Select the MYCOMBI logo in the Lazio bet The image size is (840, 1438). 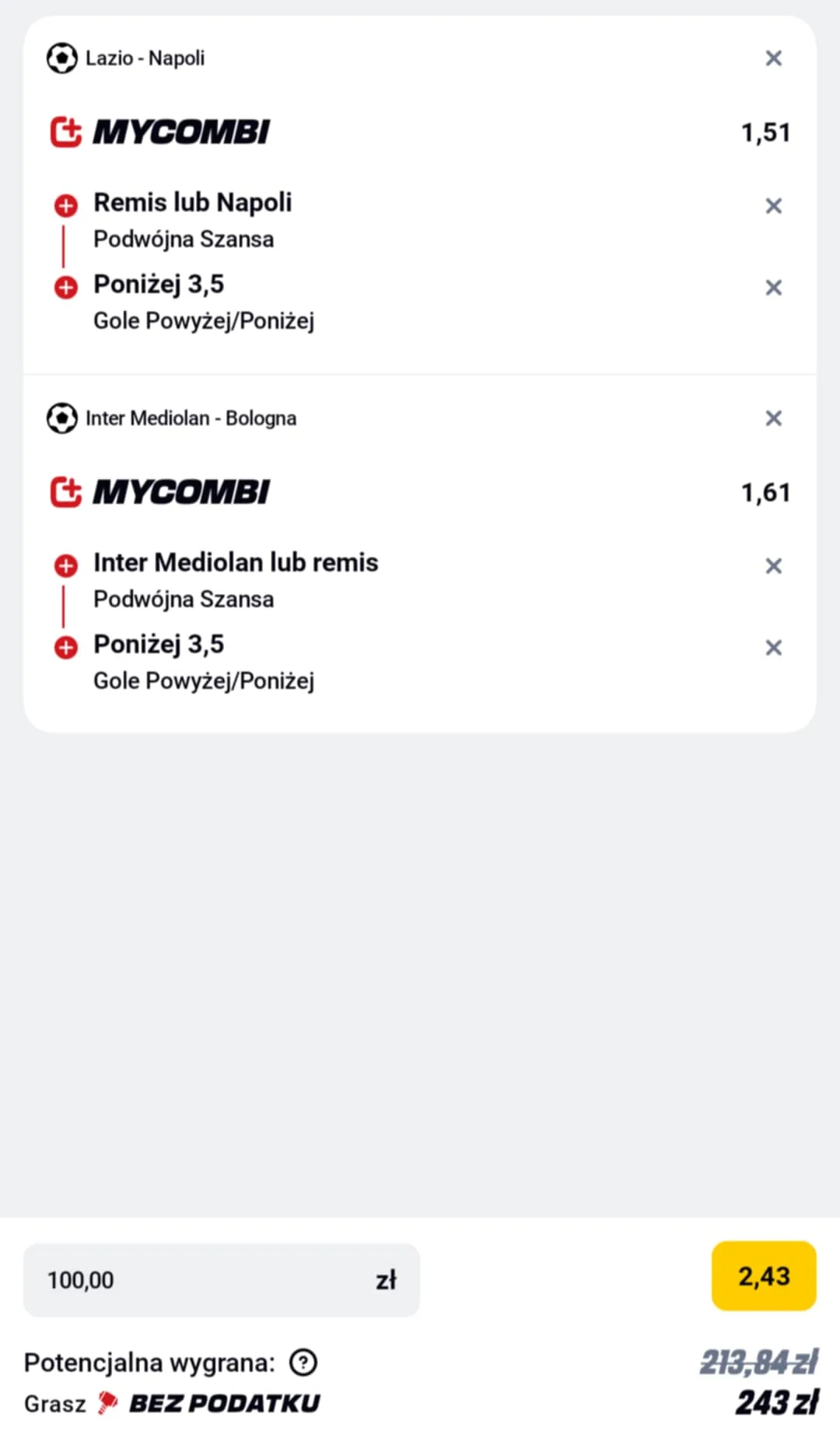(159, 131)
